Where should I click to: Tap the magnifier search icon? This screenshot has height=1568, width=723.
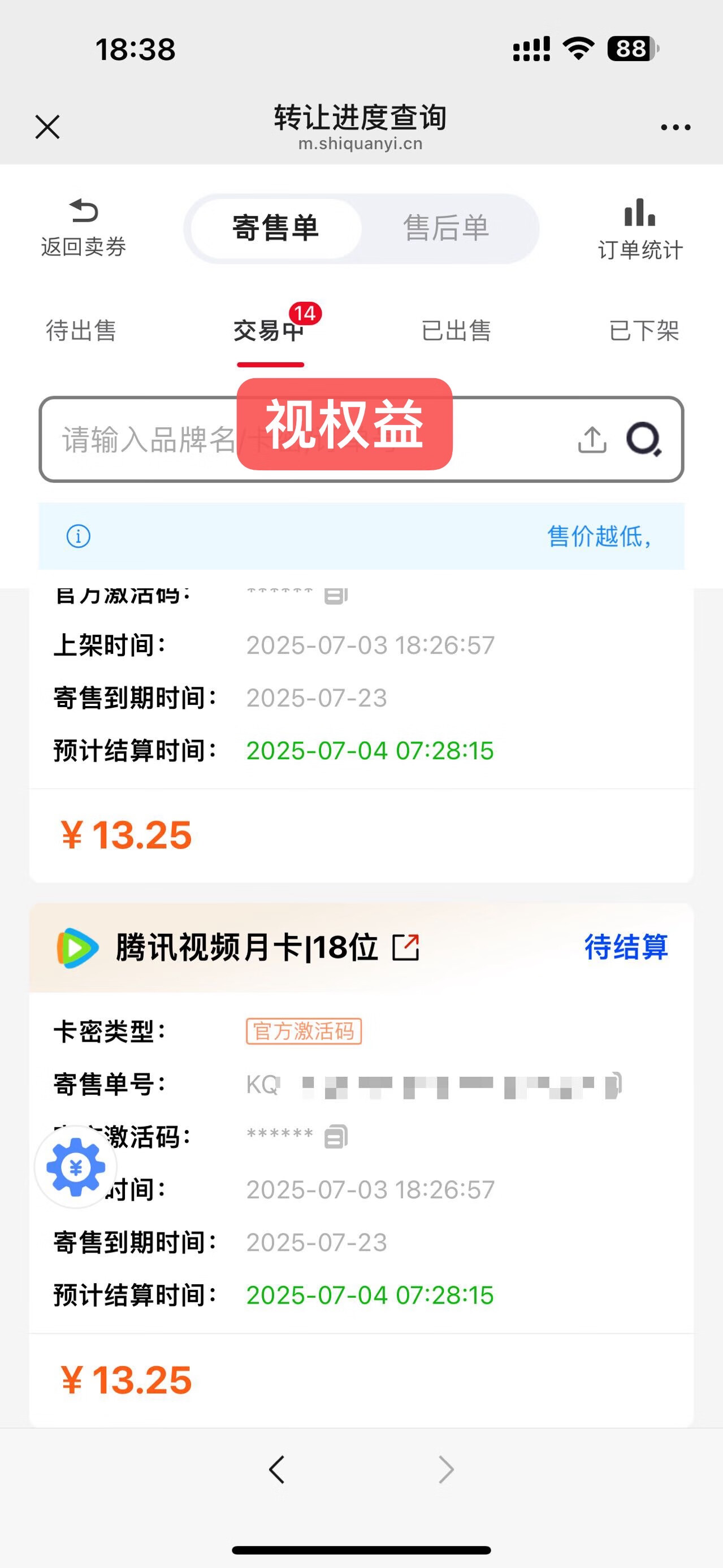pos(644,439)
